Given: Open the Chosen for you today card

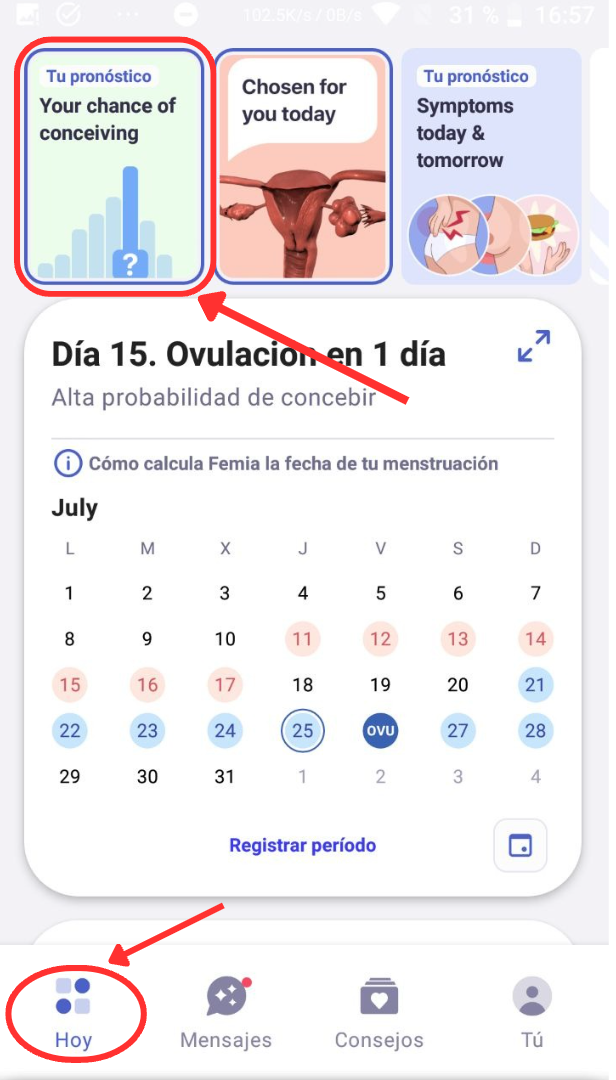Looking at the screenshot, I should 302,168.
